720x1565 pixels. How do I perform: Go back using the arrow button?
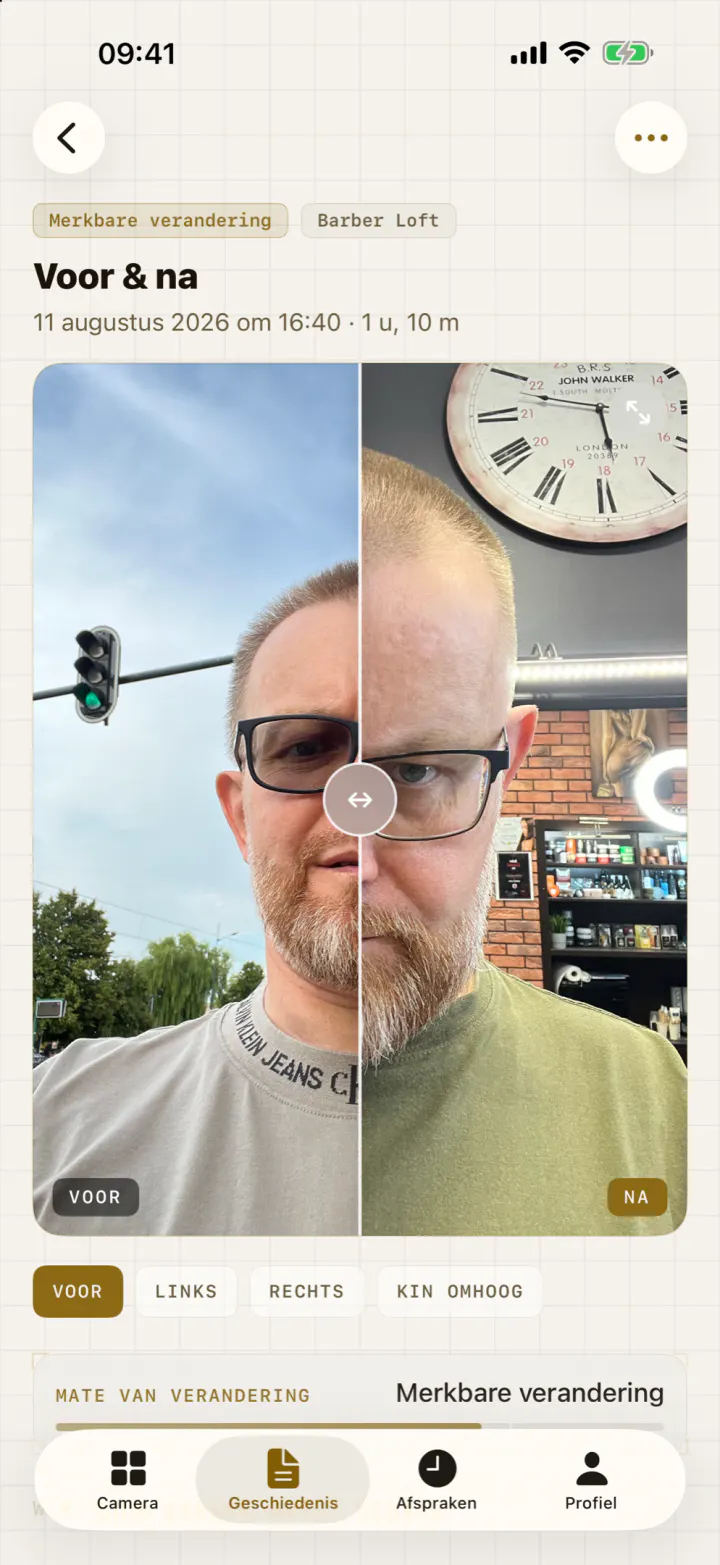click(68, 138)
